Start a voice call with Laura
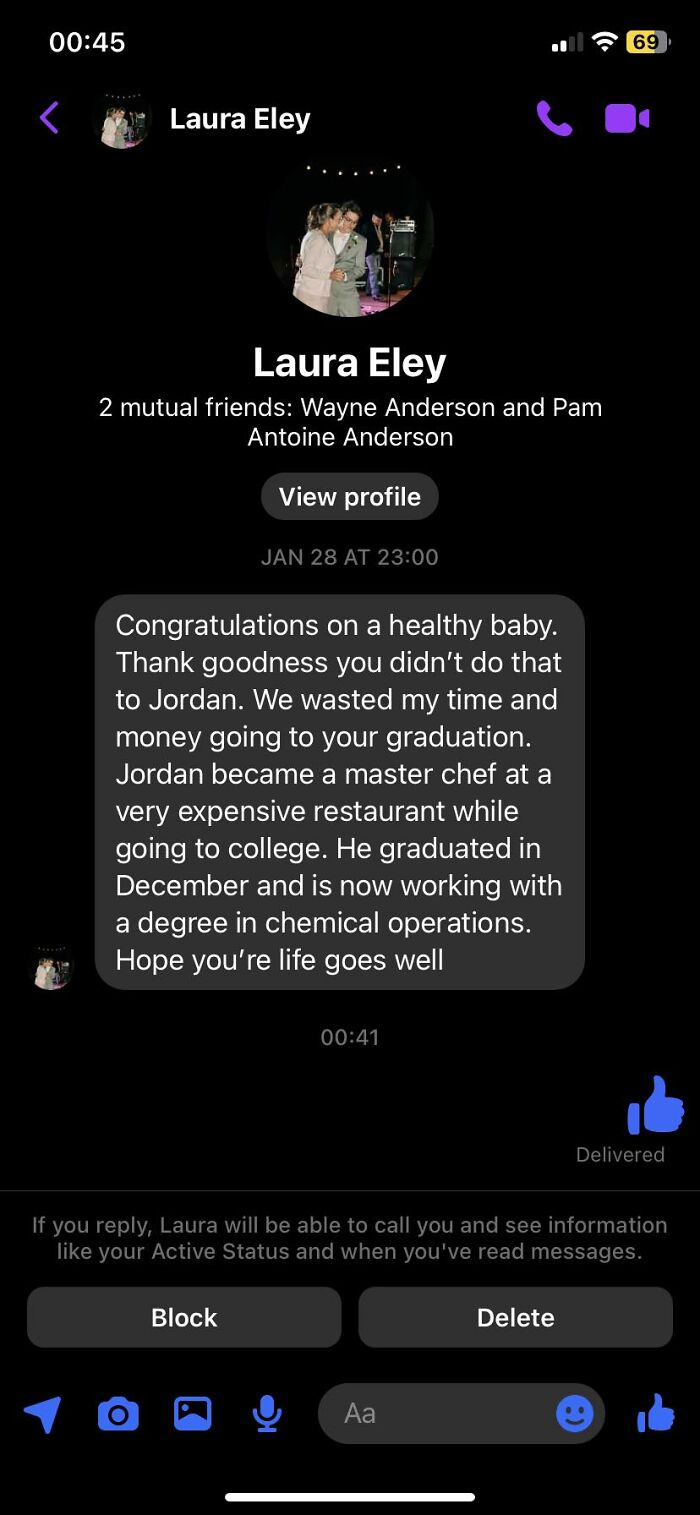 tap(554, 119)
